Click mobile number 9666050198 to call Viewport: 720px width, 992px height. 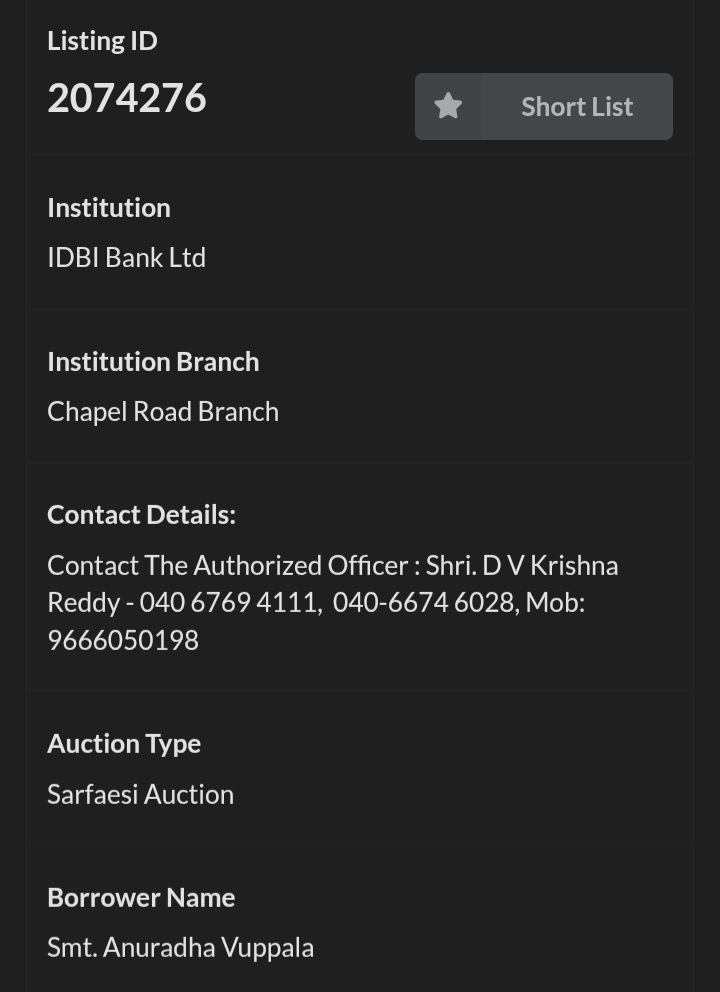(x=122, y=639)
